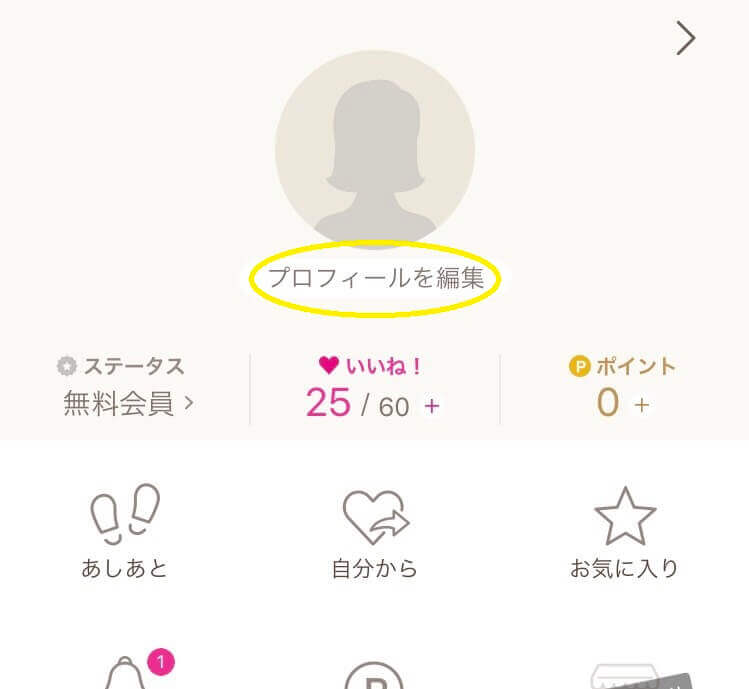749x689 pixels.
Task: Open プロフィールを編集 to edit profile
Action: pyautogui.click(x=375, y=278)
